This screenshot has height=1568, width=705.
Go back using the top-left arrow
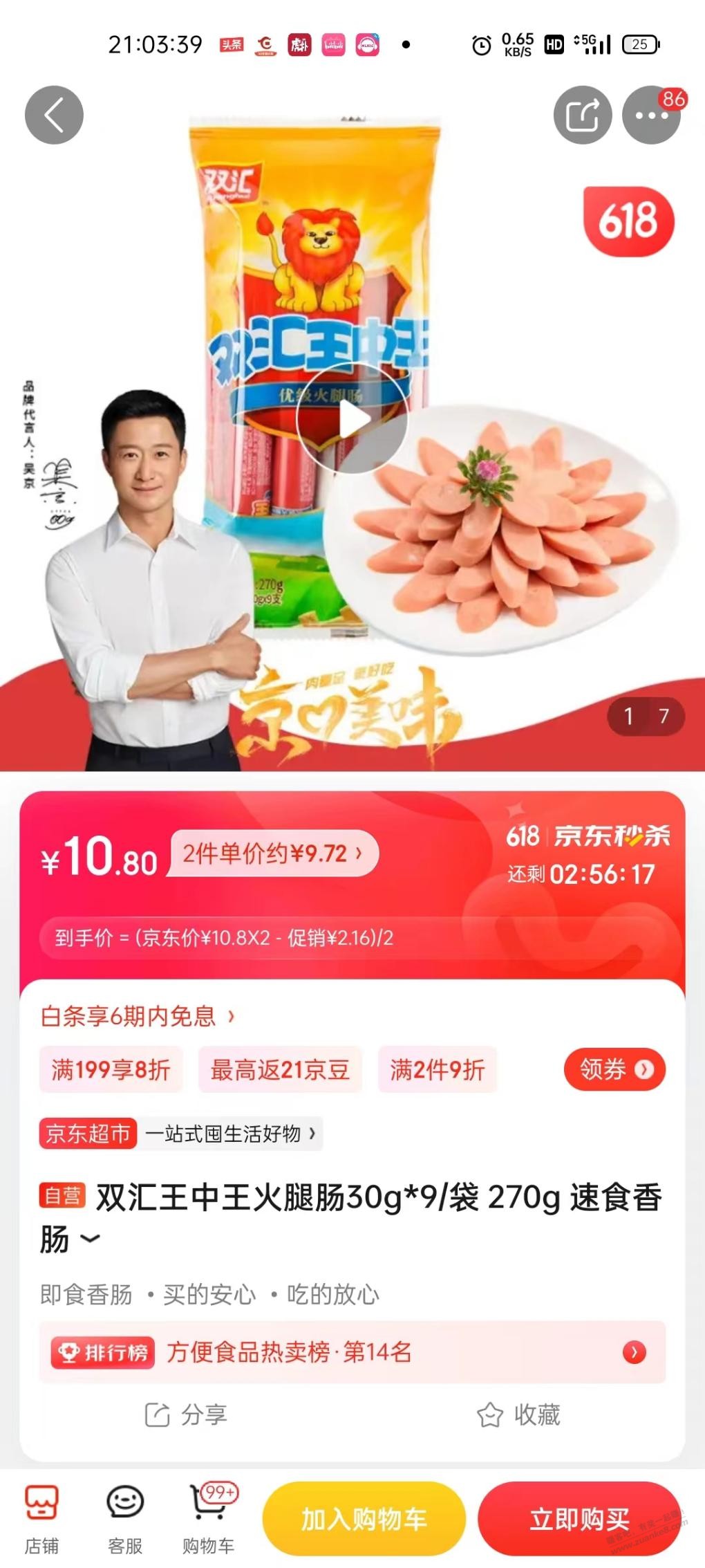point(54,115)
